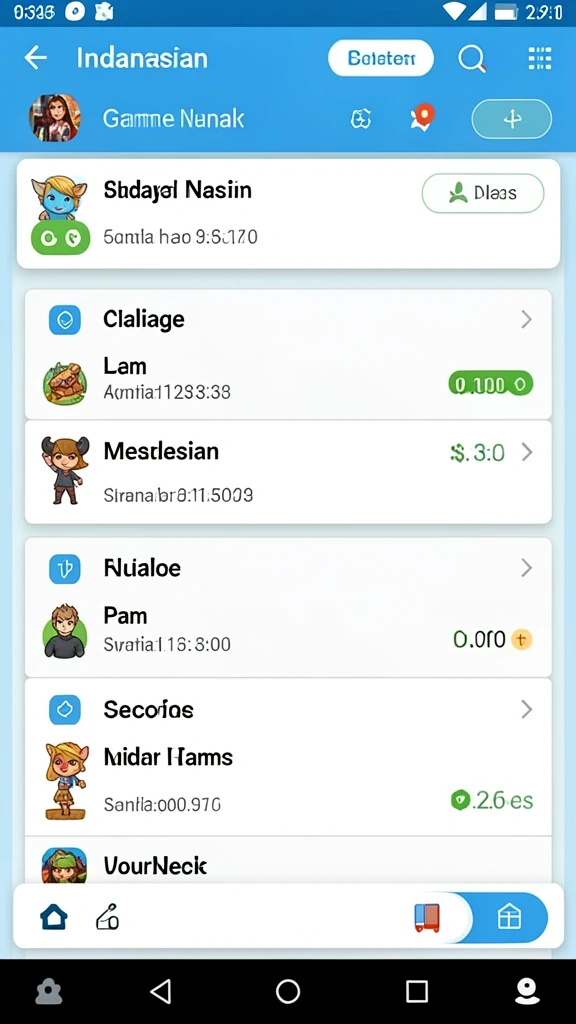
Task: Switch to the home tab
Action: point(54,918)
